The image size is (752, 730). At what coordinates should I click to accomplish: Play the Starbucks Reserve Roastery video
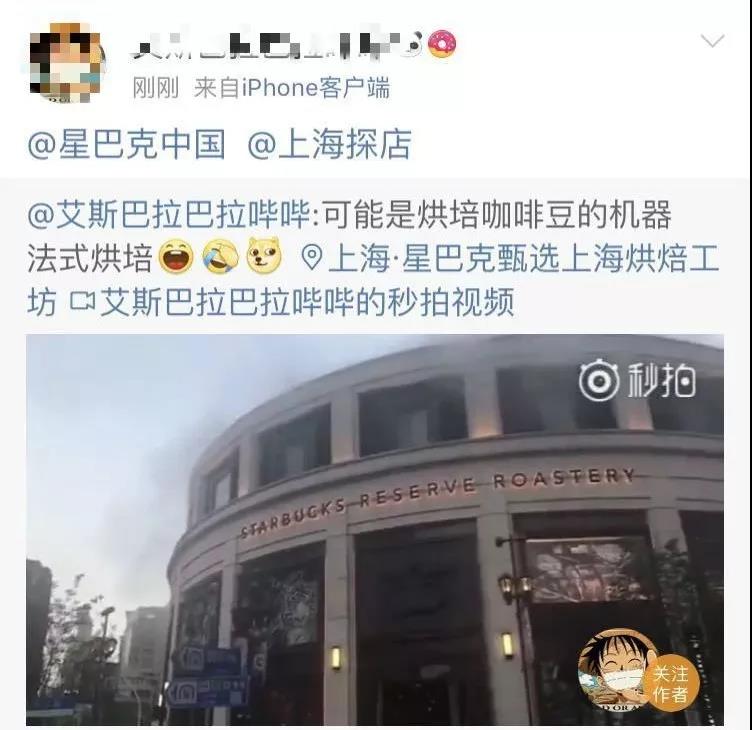coord(374,530)
